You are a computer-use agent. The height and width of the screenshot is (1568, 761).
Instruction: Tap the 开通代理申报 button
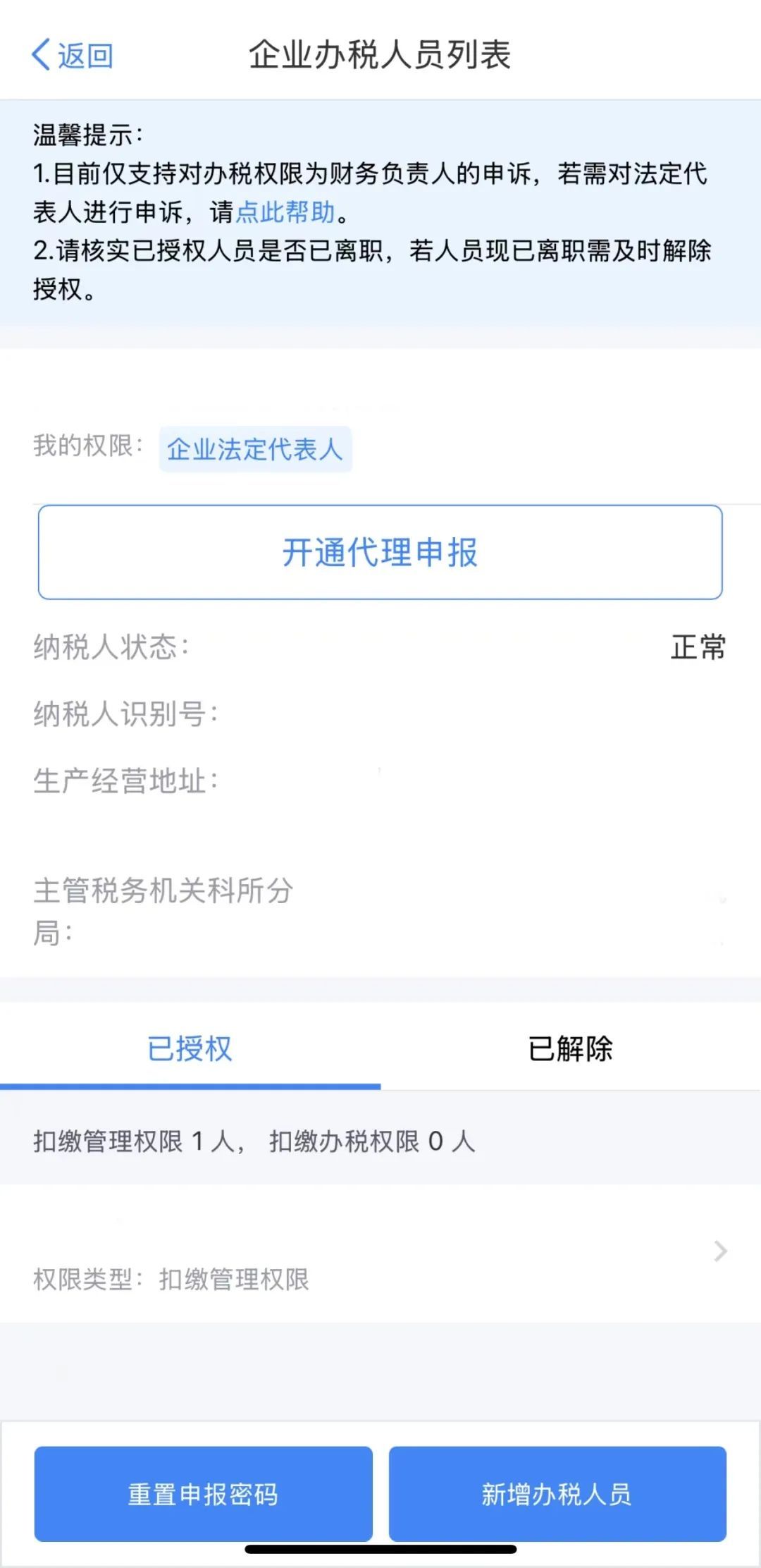380,552
